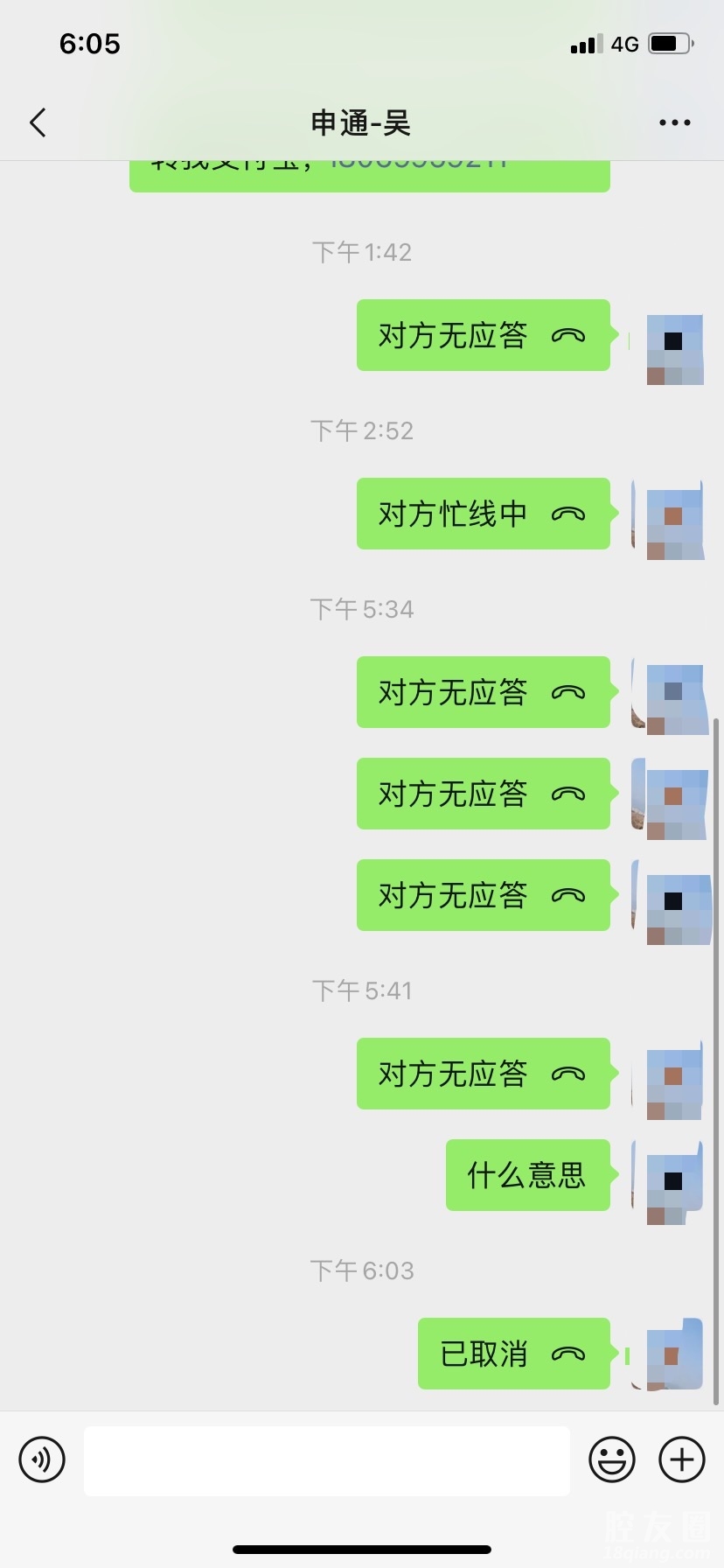Open the plus attachment panel
The width and height of the screenshot is (724, 1568).
click(682, 1459)
